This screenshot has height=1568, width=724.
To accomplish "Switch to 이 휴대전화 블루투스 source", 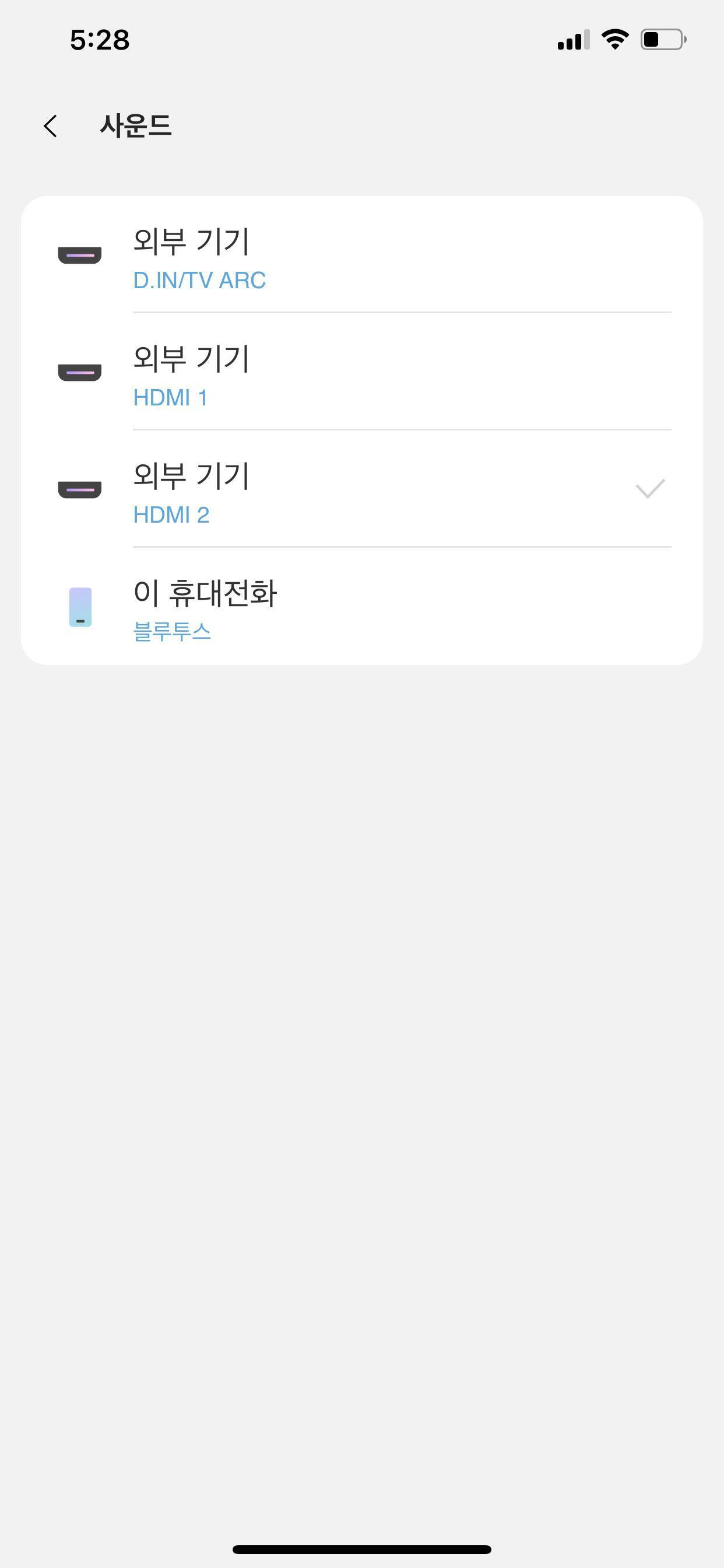I will point(361,607).
